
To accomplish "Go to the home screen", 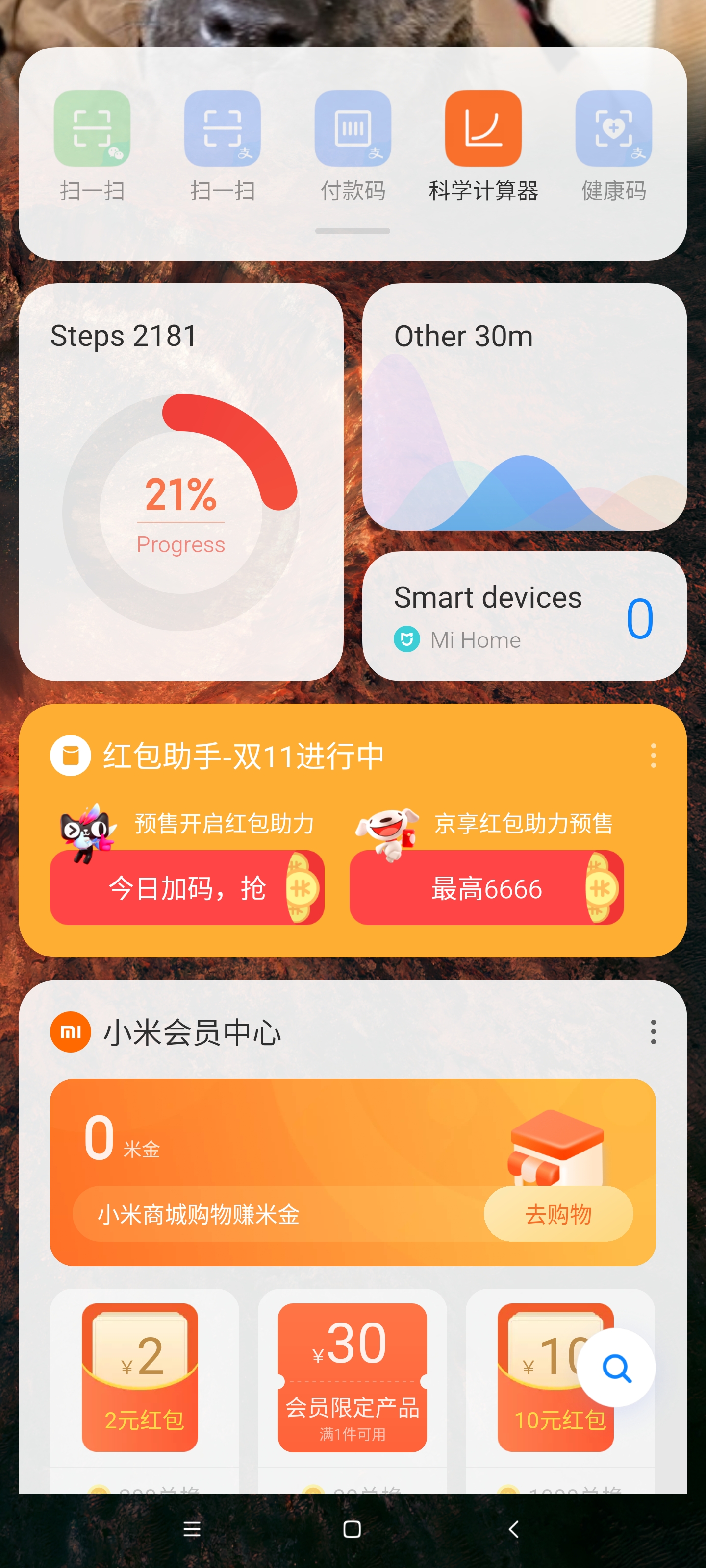I will (x=352, y=1529).
